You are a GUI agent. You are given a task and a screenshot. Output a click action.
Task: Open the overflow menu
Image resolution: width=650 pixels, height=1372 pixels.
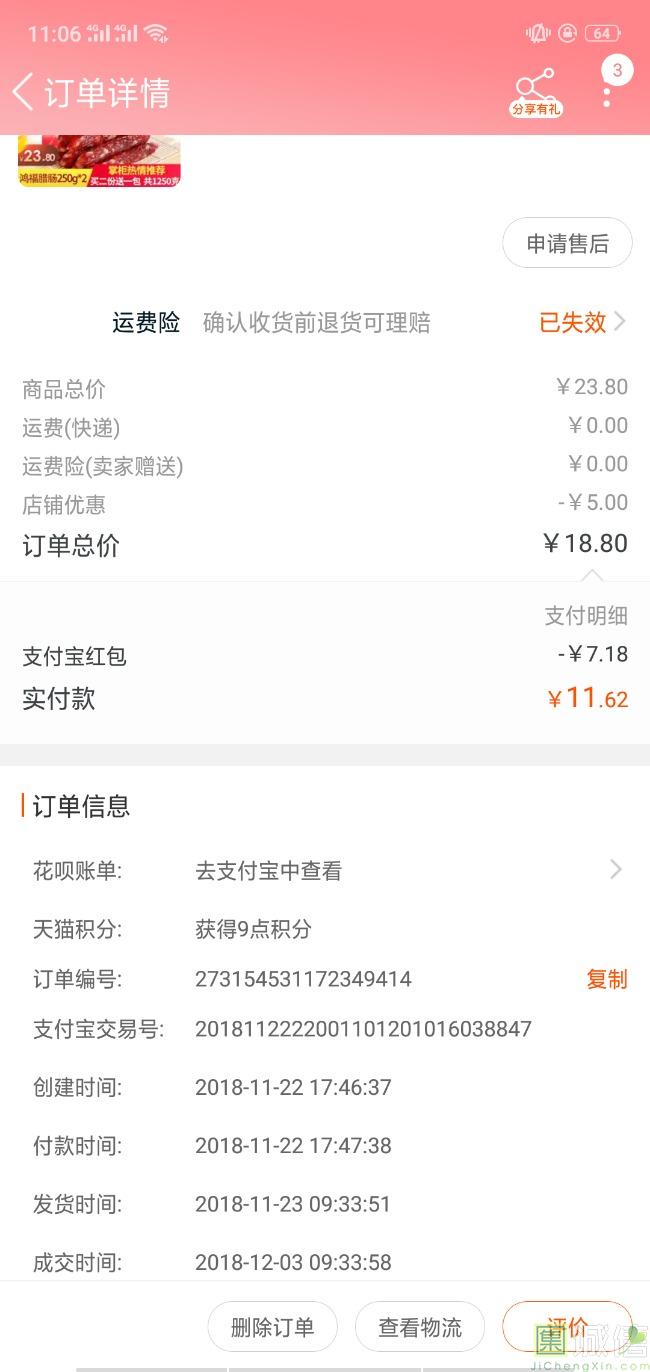click(607, 93)
